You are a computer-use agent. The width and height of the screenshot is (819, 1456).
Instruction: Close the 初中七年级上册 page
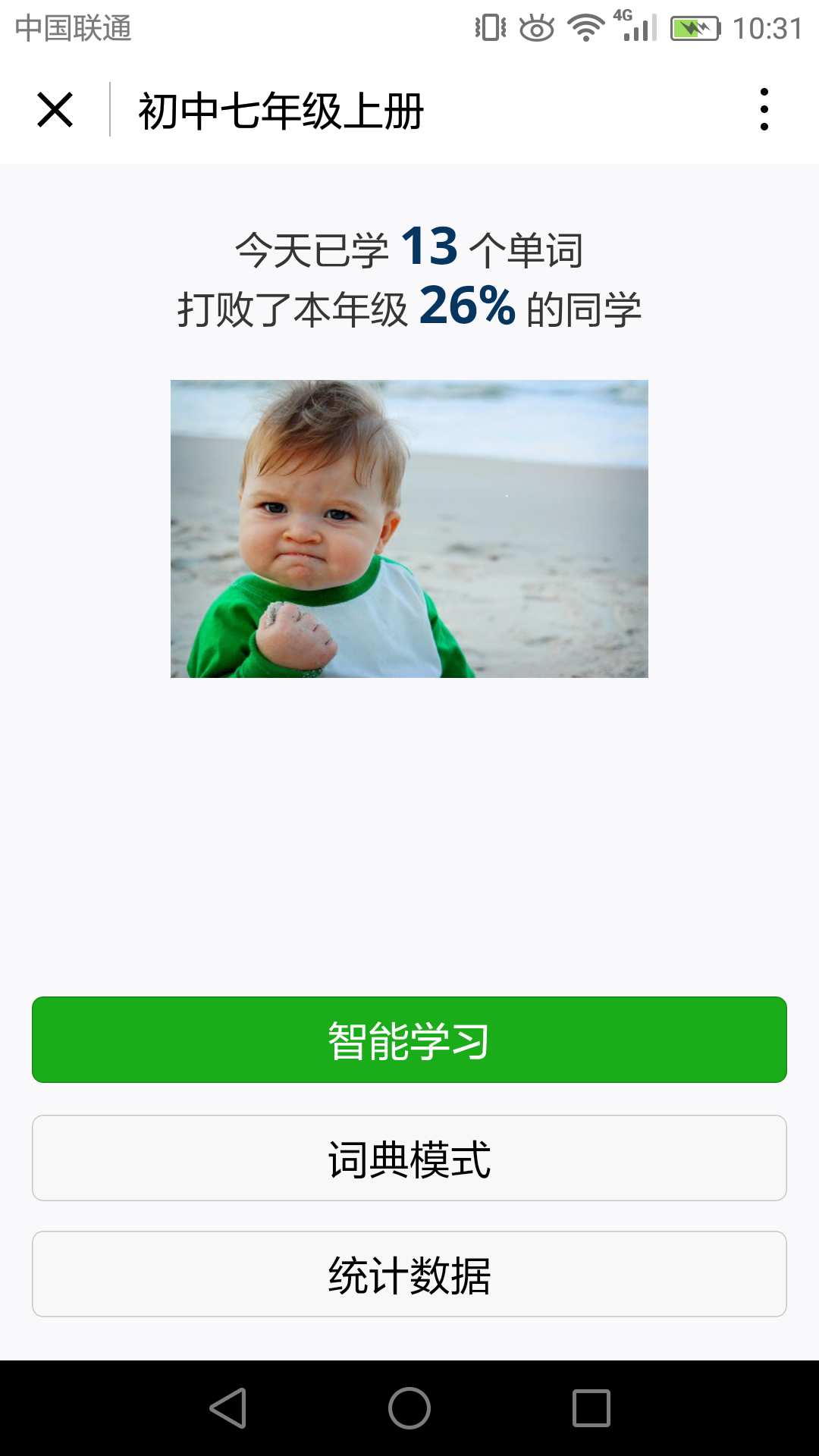click(55, 110)
